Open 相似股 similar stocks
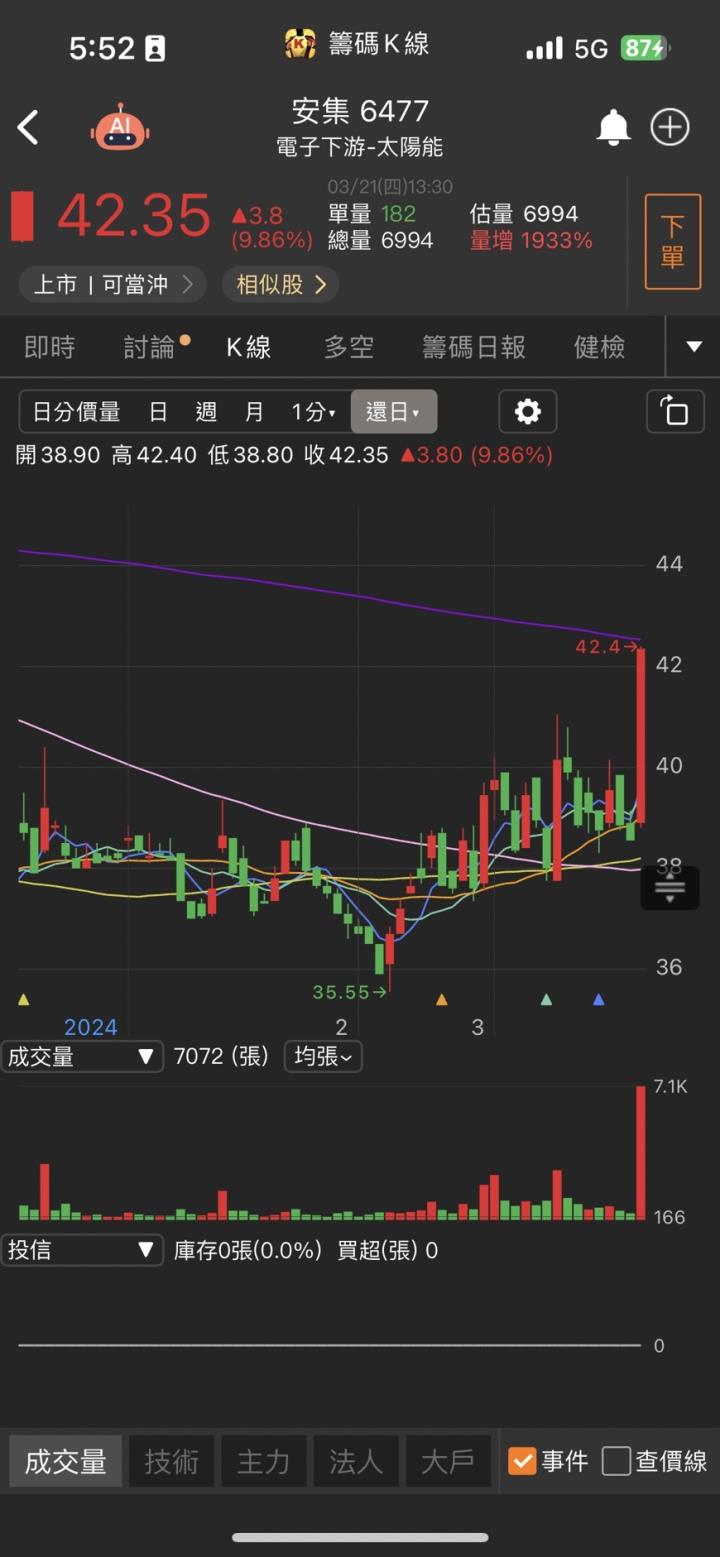 coord(281,285)
